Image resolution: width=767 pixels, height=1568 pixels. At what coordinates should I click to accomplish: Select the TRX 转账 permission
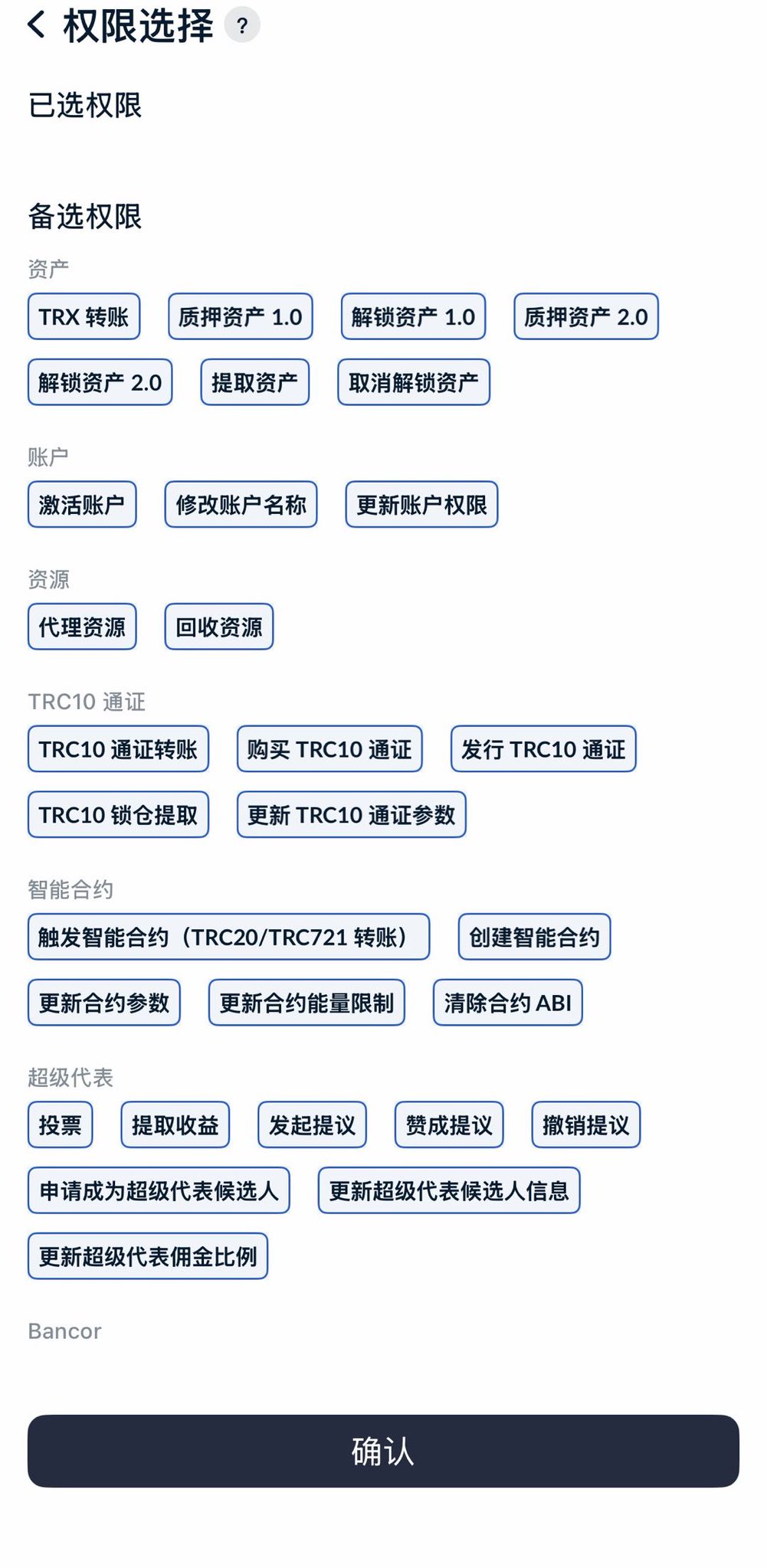(x=84, y=316)
